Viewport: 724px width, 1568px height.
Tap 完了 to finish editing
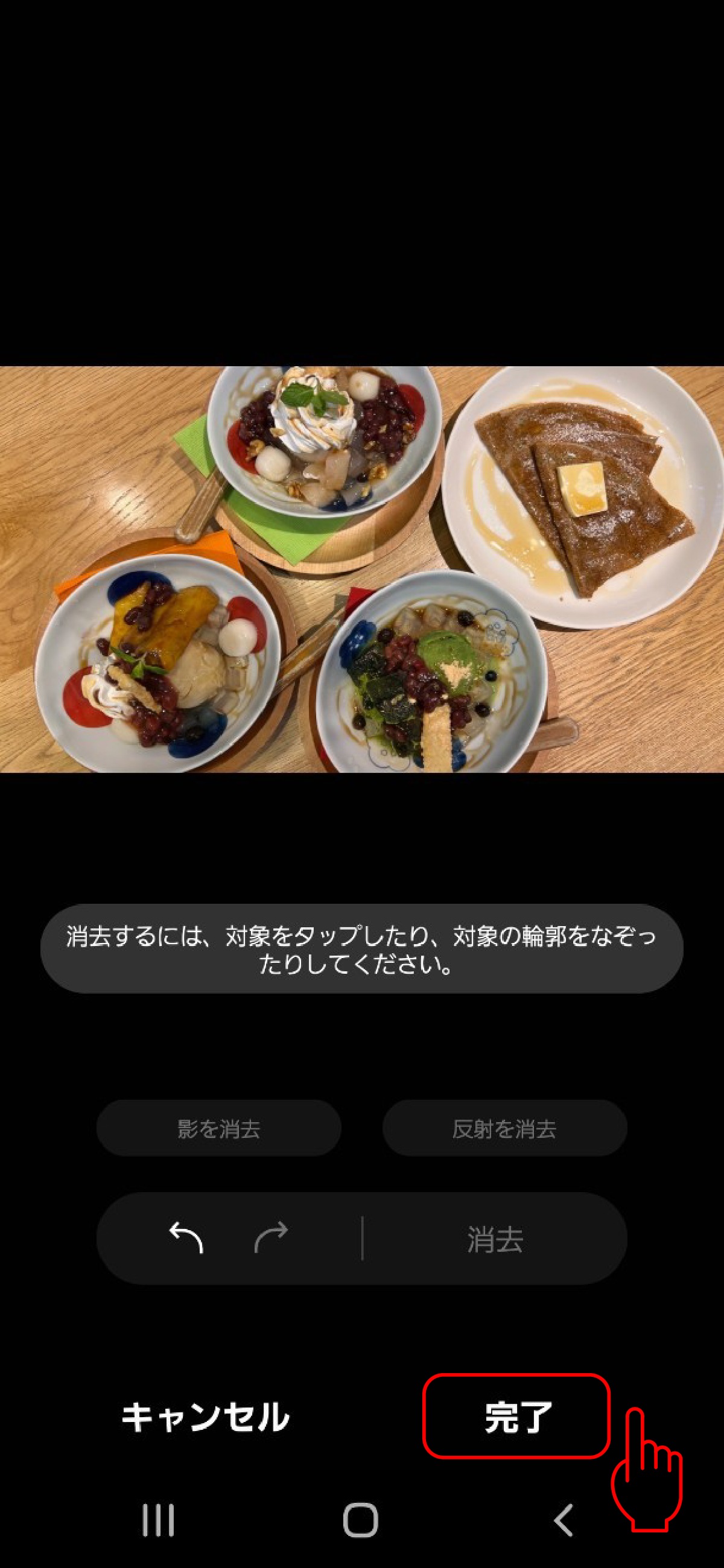pyautogui.click(x=517, y=1417)
